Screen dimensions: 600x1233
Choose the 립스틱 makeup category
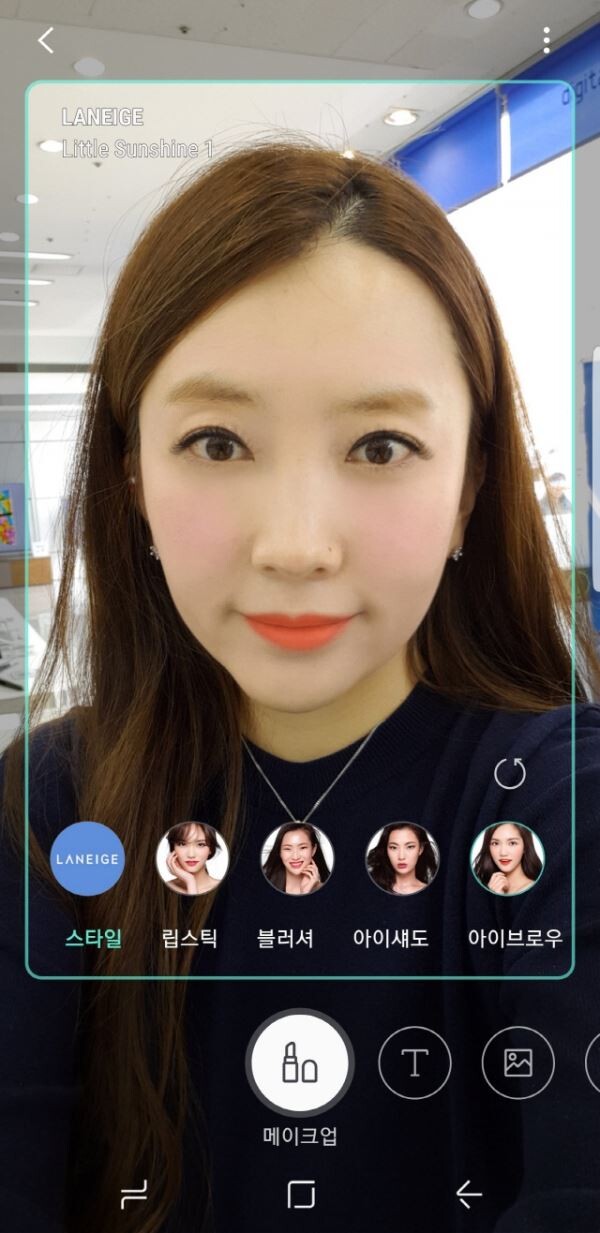tap(192, 859)
